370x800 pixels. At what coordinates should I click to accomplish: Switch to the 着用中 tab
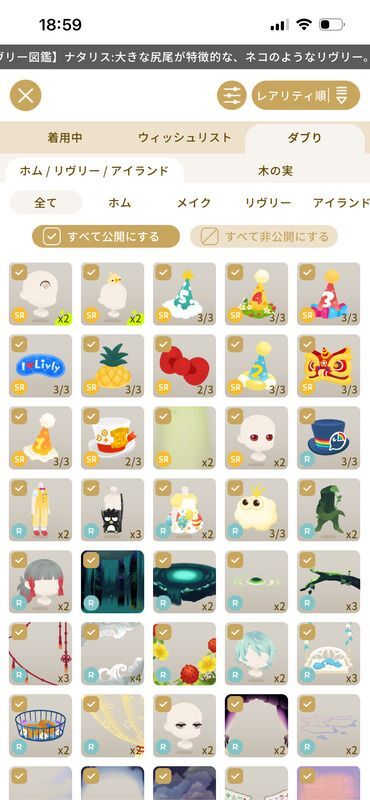[65, 138]
